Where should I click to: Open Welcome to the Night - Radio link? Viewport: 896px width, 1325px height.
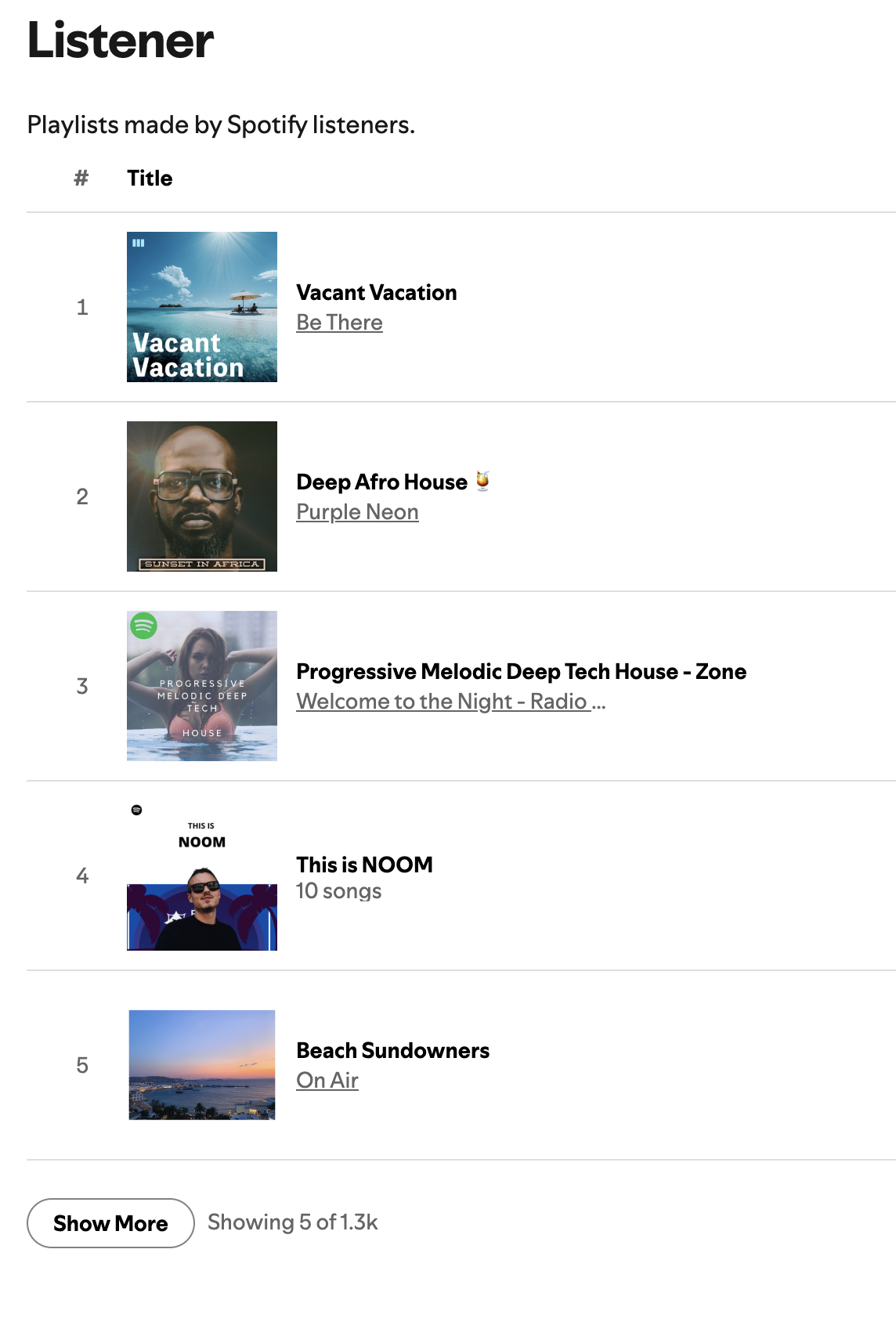(x=442, y=702)
